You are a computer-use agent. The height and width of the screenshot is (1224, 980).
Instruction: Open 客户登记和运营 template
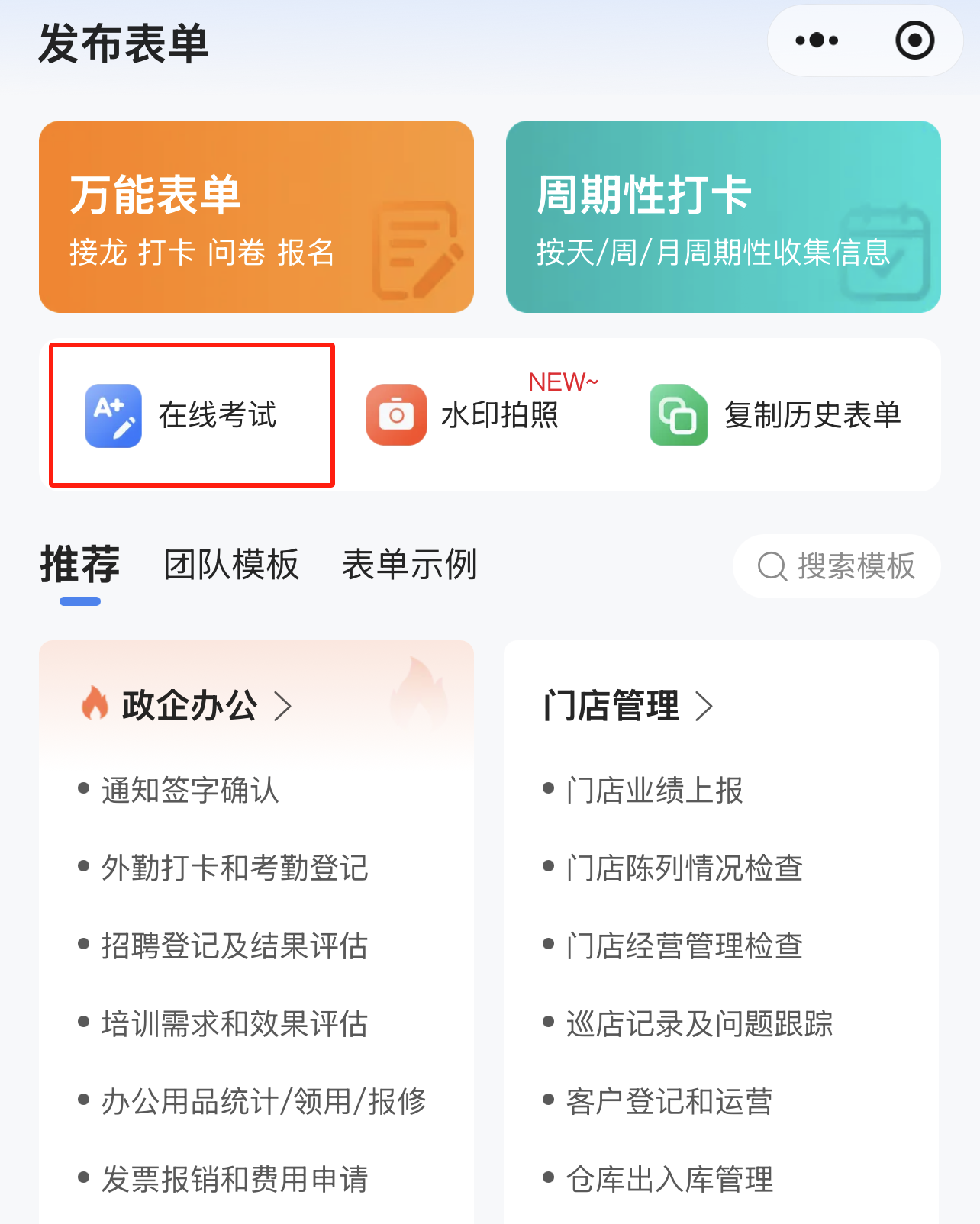click(x=669, y=1101)
